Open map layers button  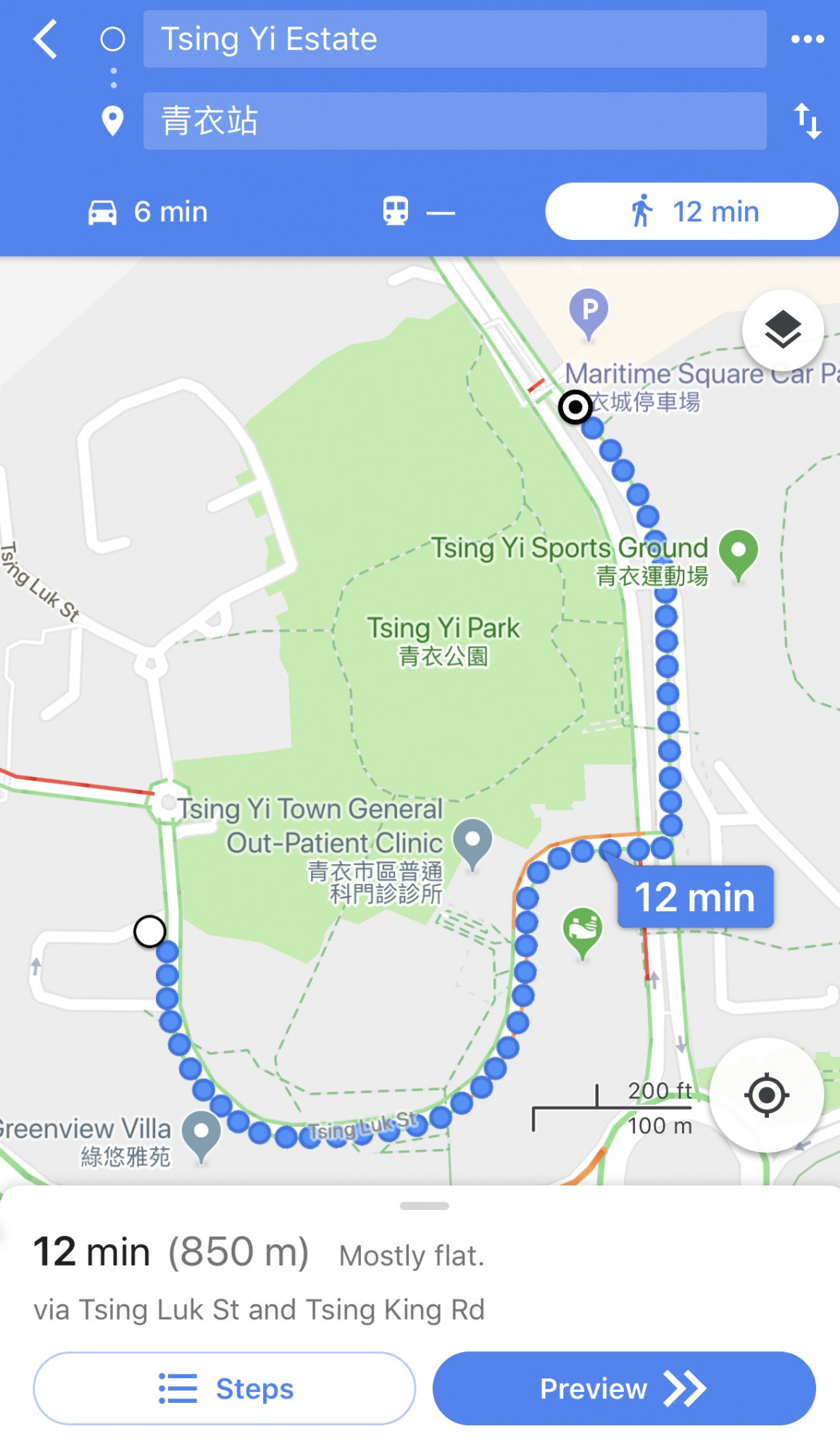[x=782, y=331]
